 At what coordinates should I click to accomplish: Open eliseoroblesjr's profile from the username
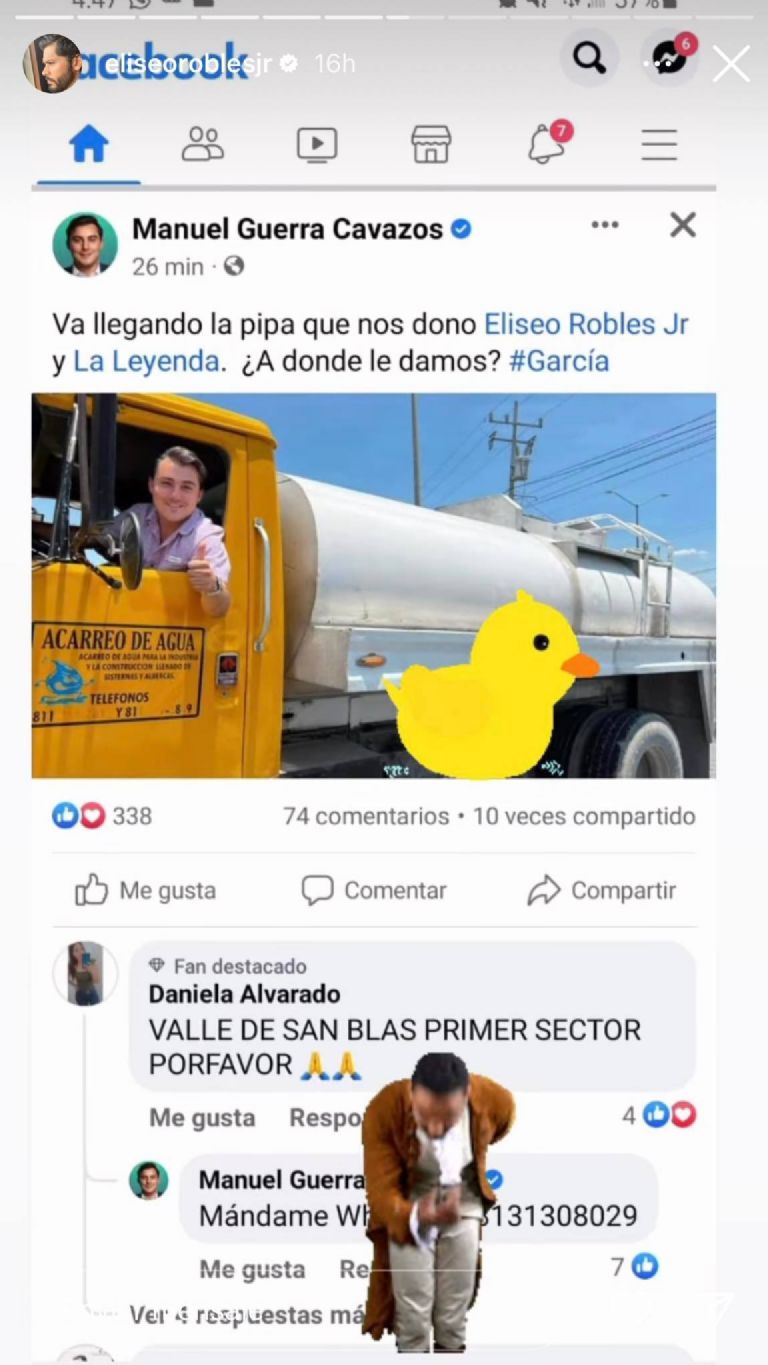tap(186, 63)
